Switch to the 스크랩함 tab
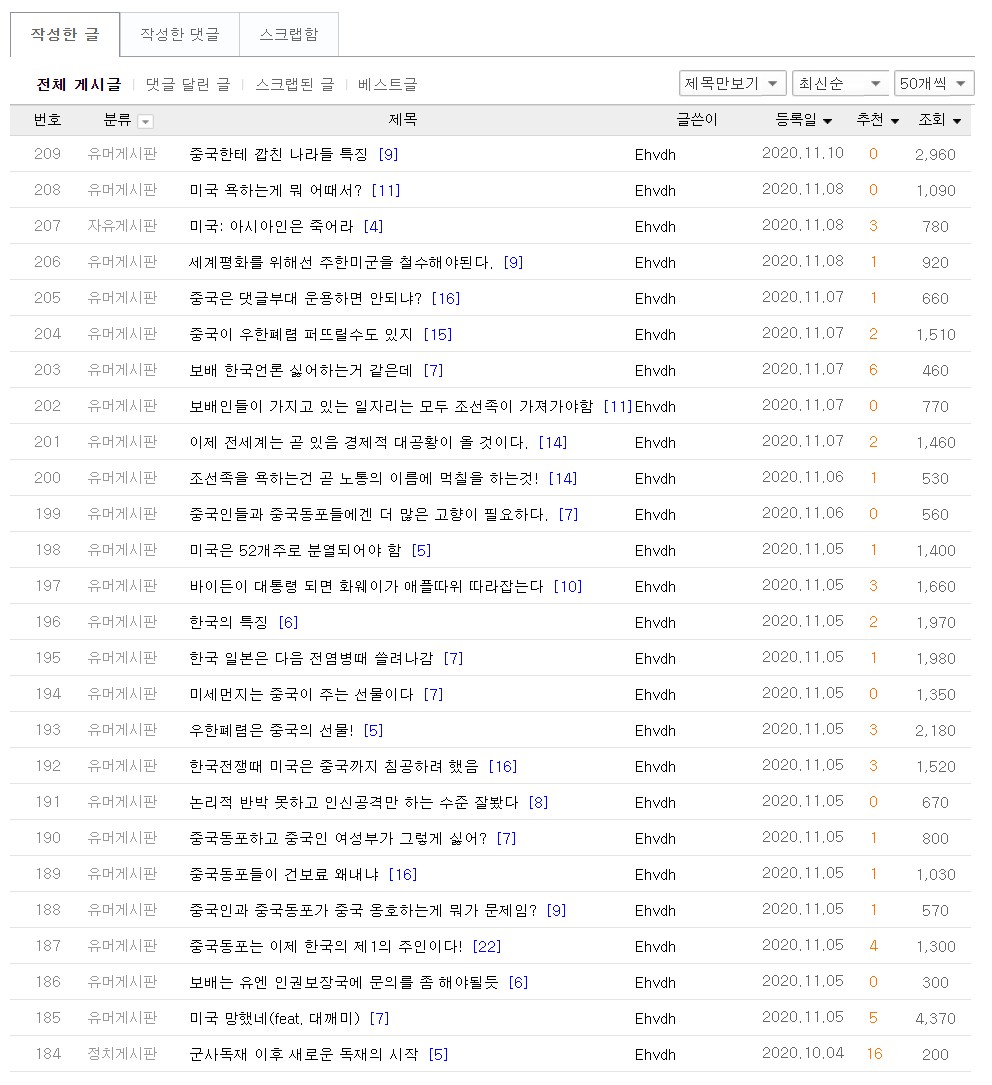Viewport: 992px width, 1085px height. click(x=288, y=34)
